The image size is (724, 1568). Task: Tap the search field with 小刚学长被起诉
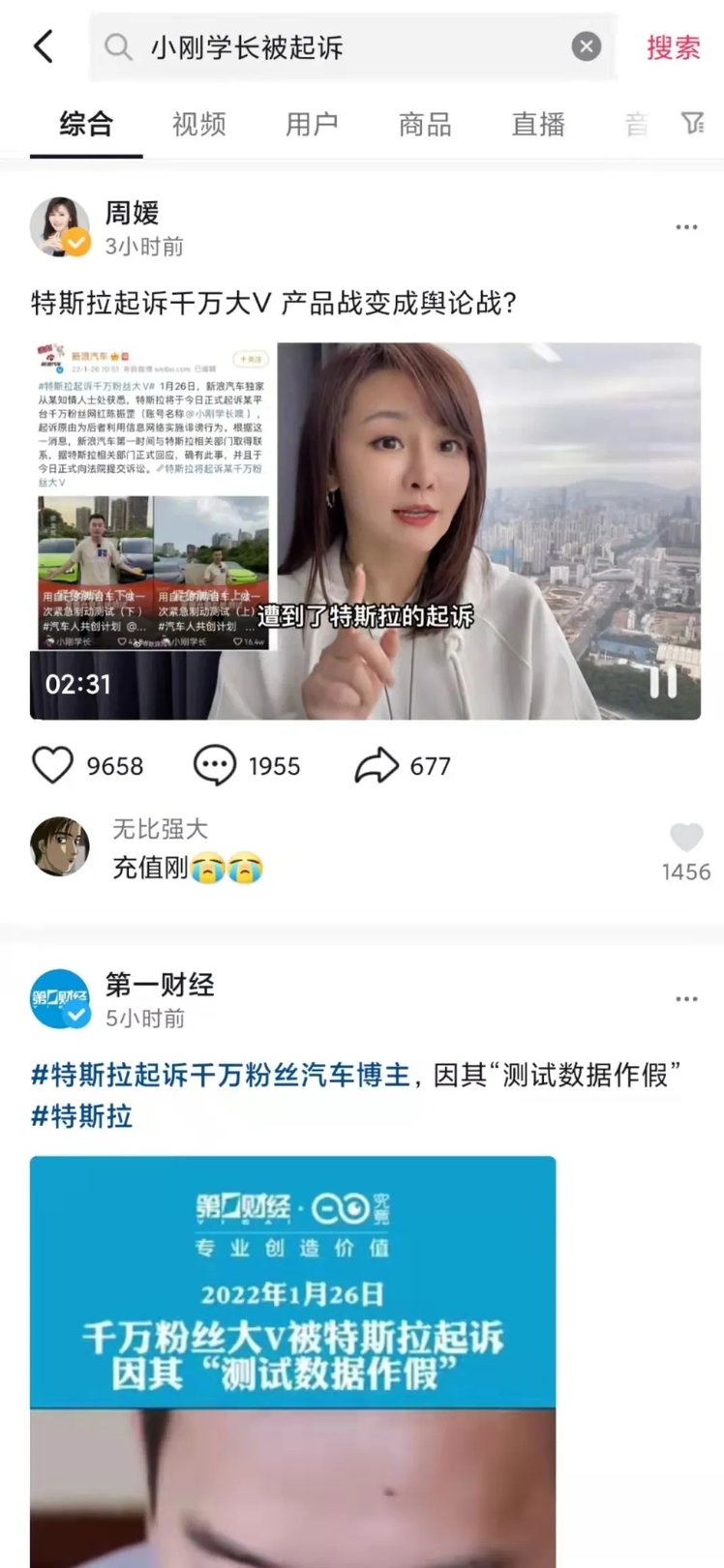point(339,46)
